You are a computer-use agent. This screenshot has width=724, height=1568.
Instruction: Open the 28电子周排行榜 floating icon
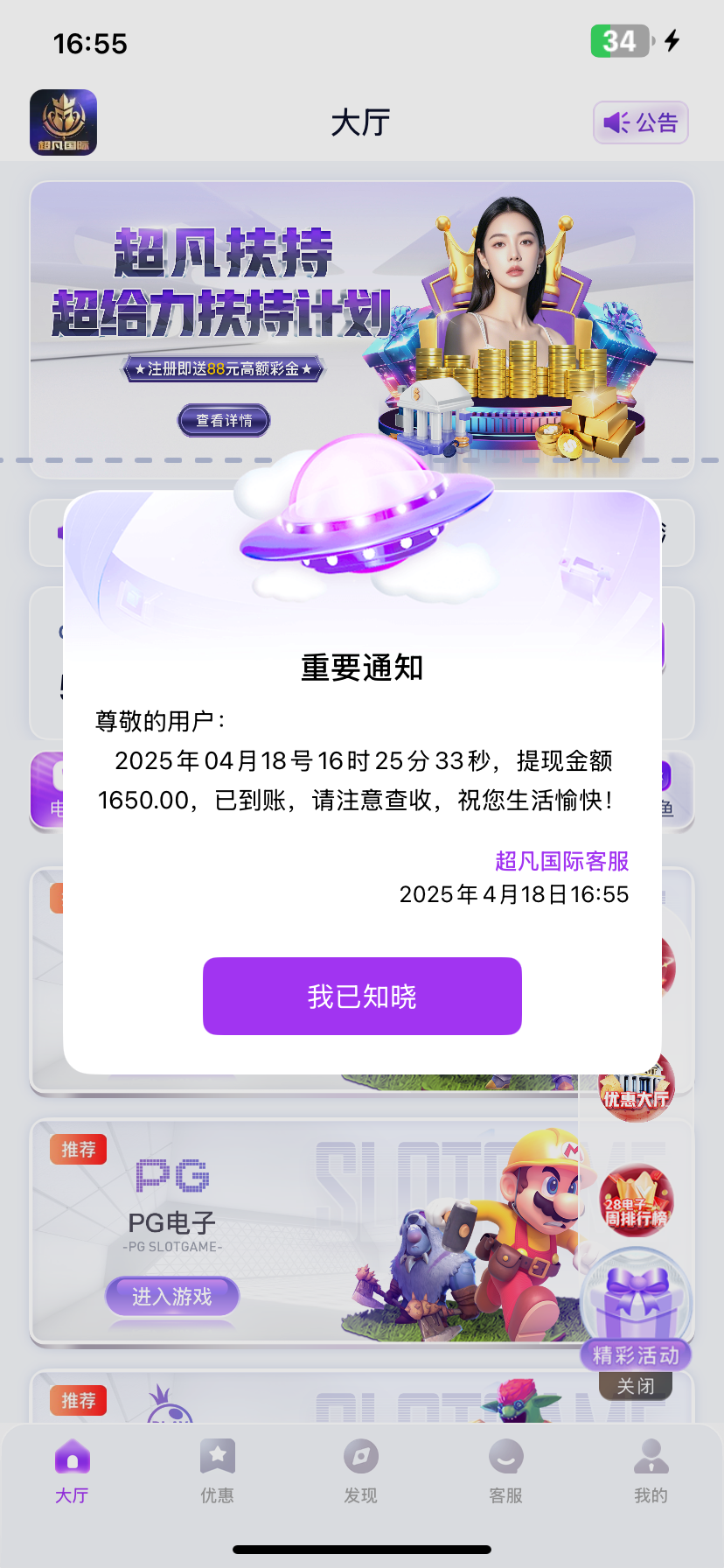tap(637, 1200)
